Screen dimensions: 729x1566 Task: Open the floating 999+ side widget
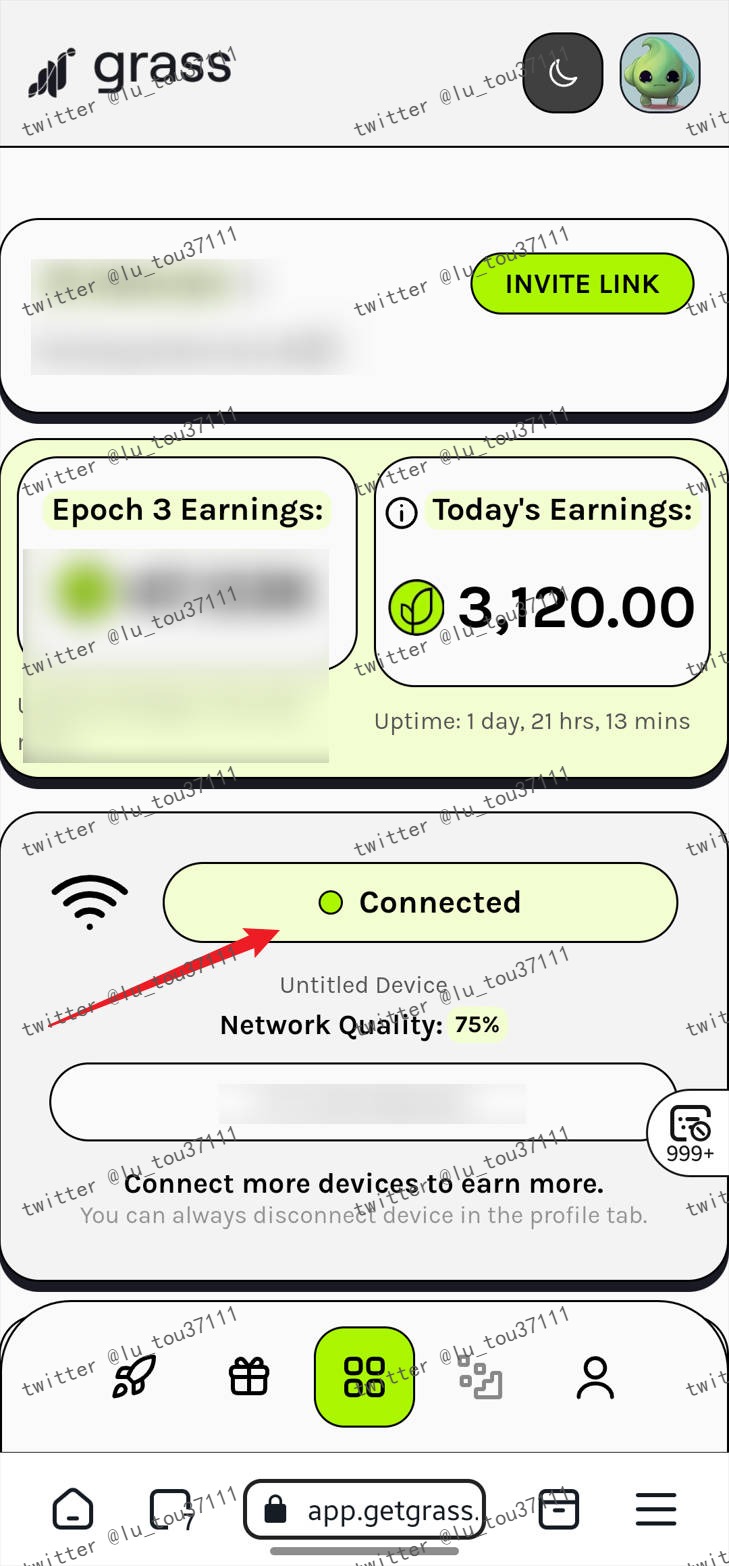coord(690,1133)
